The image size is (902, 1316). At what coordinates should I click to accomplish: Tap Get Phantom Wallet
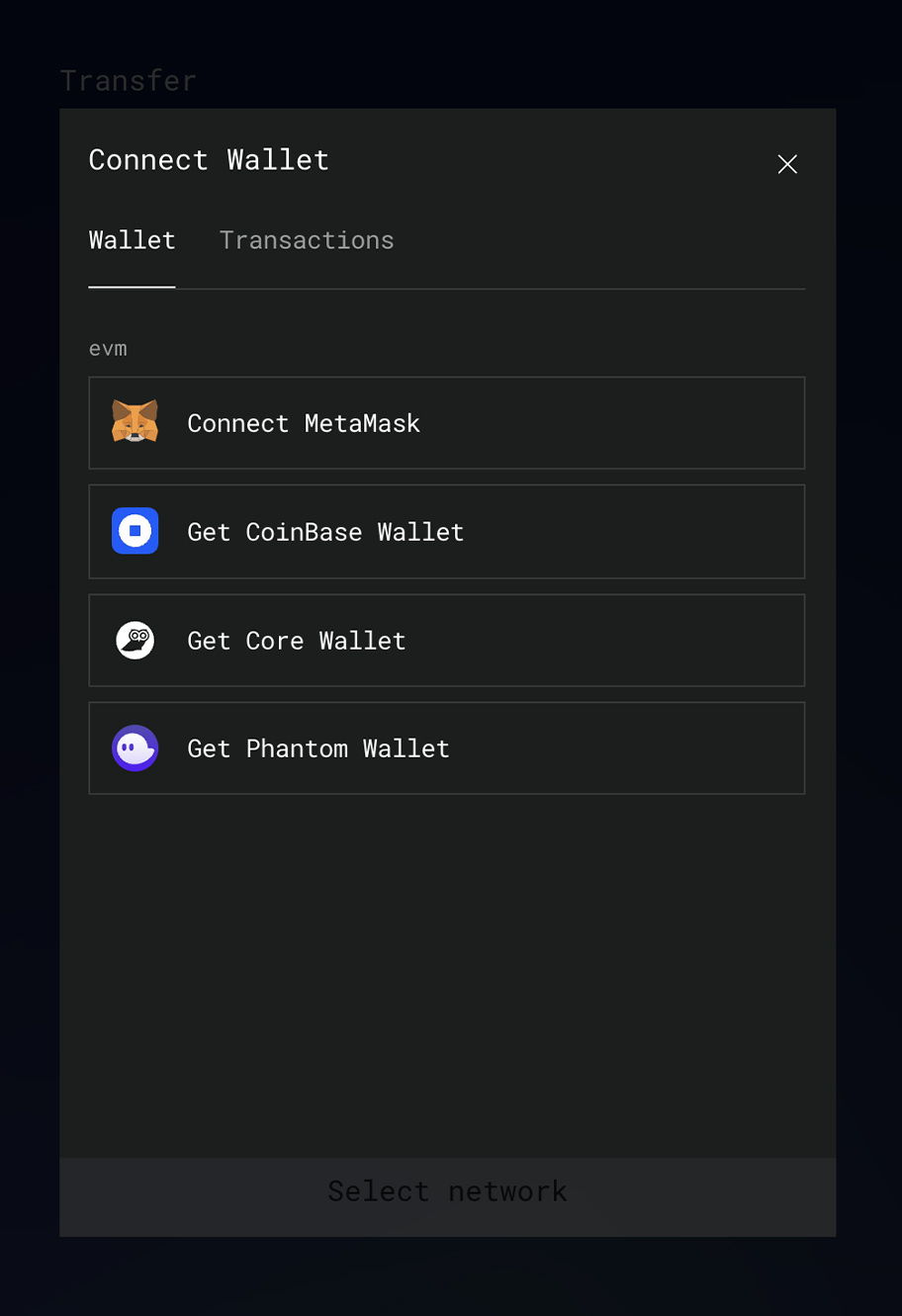coord(446,748)
